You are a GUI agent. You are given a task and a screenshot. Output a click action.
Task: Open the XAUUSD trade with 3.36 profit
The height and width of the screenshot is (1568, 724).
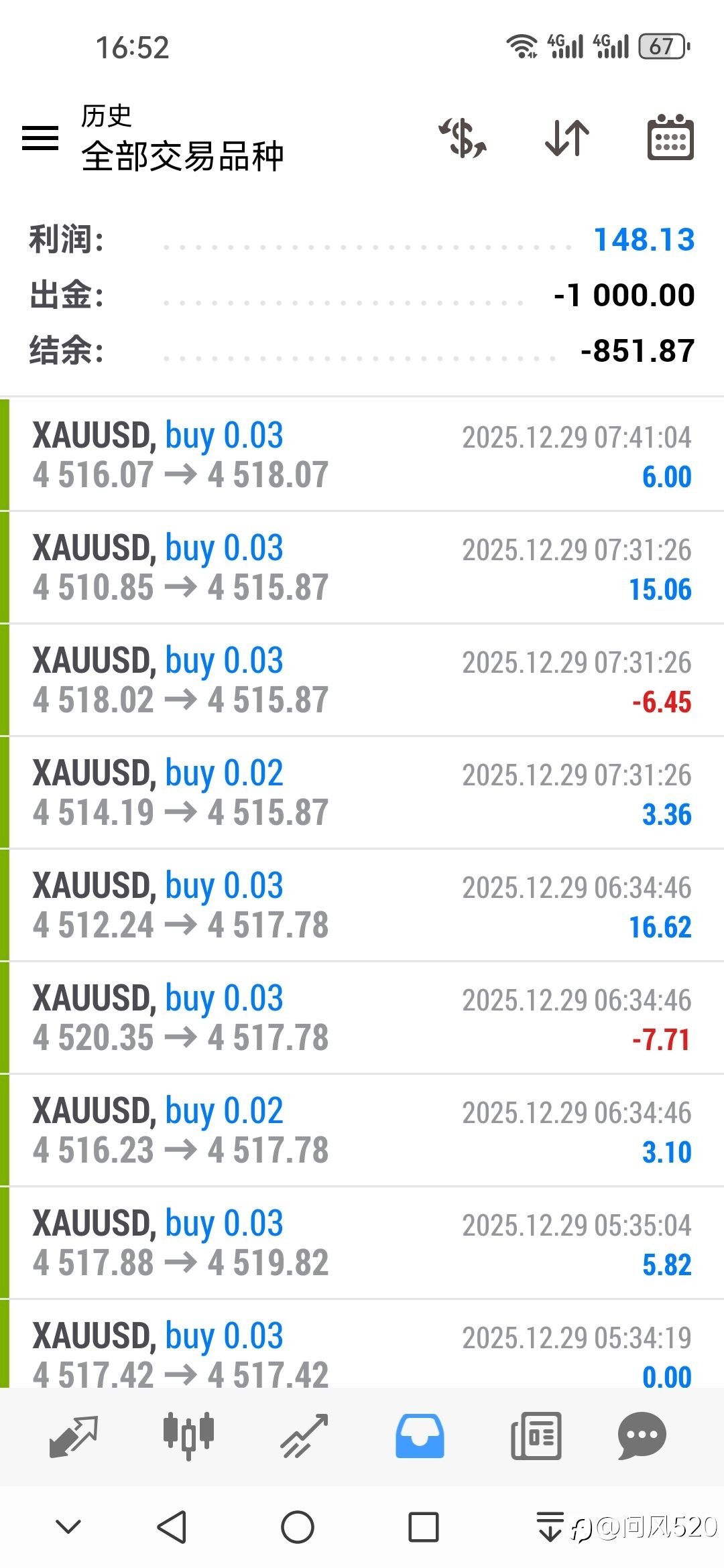(x=362, y=793)
